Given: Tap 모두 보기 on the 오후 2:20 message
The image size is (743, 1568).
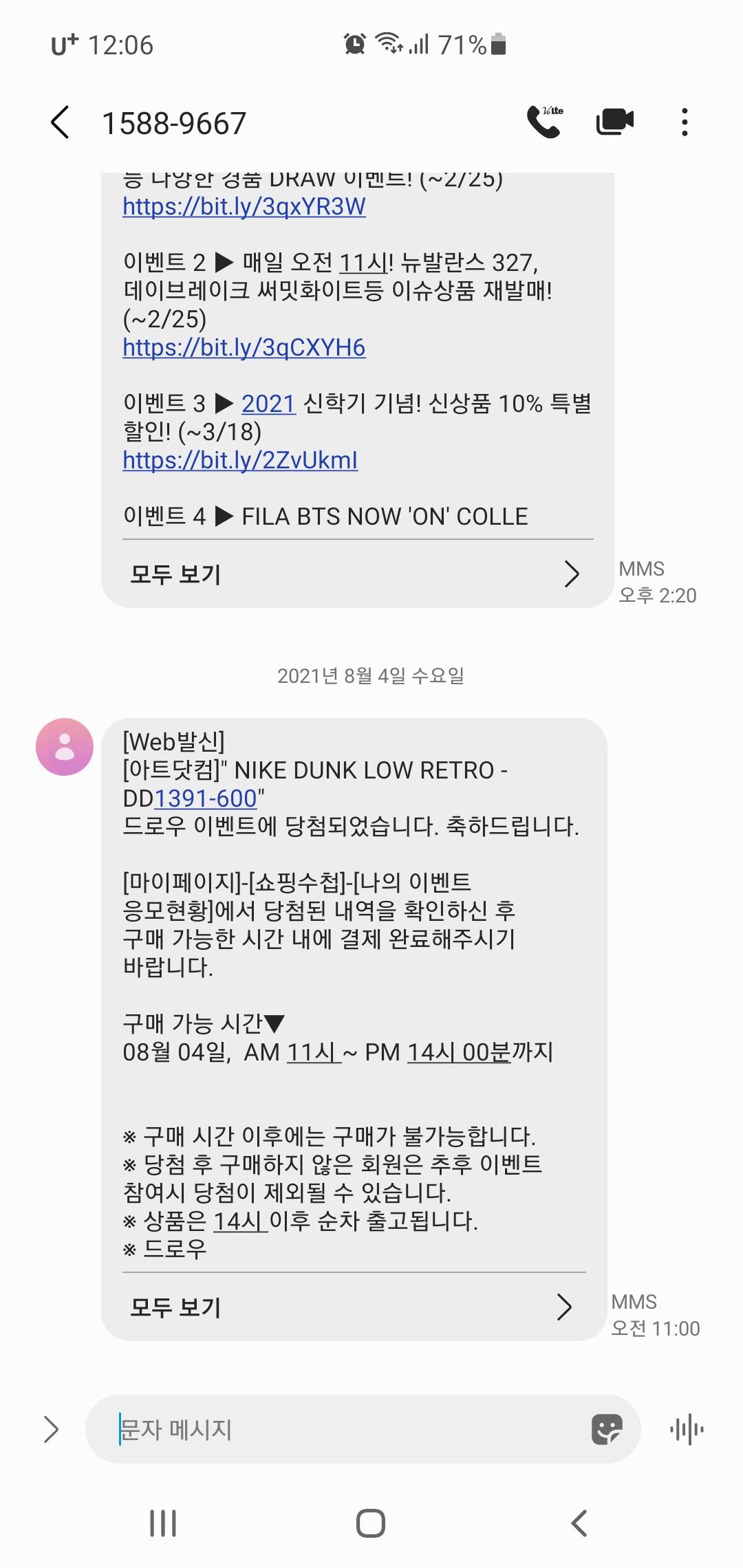Looking at the screenshot, I should 354,574.
